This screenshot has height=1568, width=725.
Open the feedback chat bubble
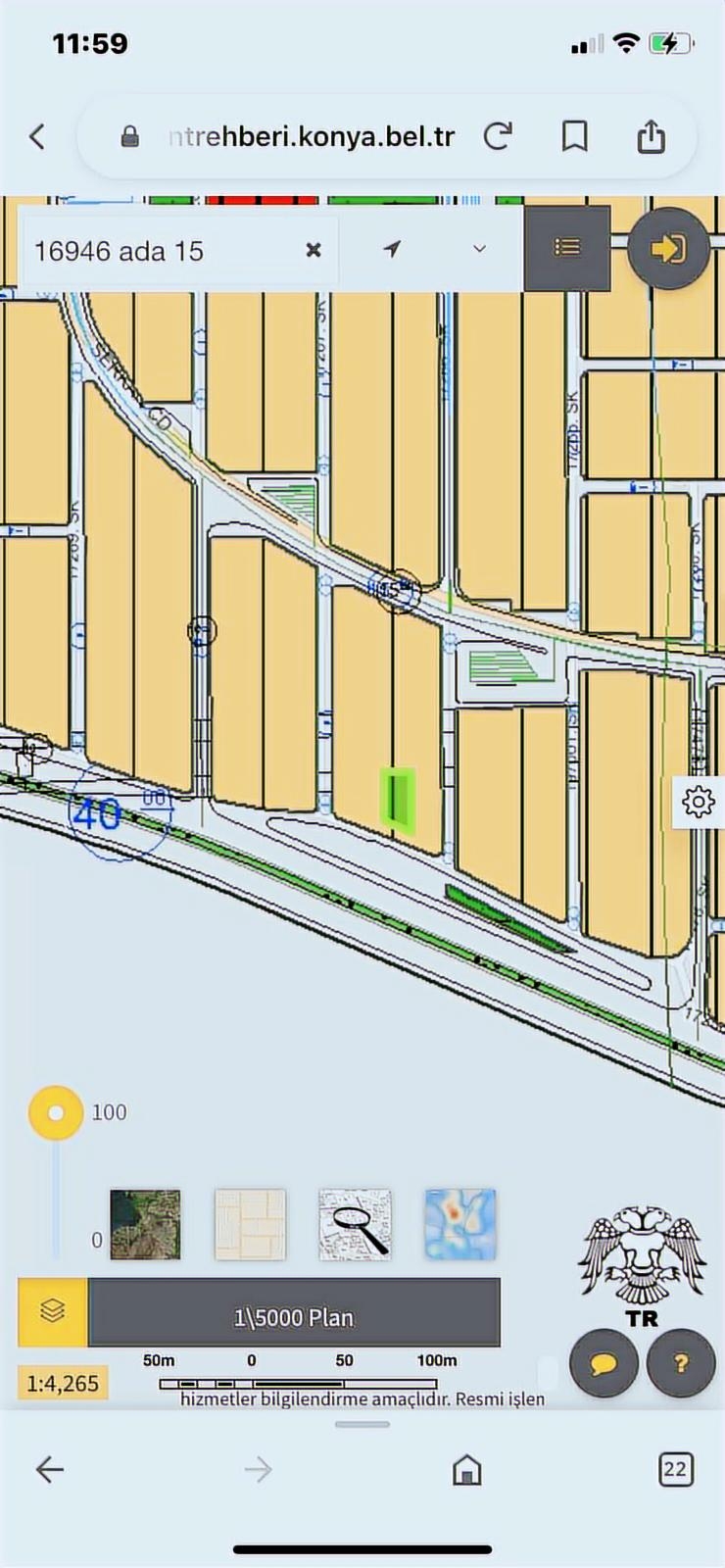(604, 1363)
